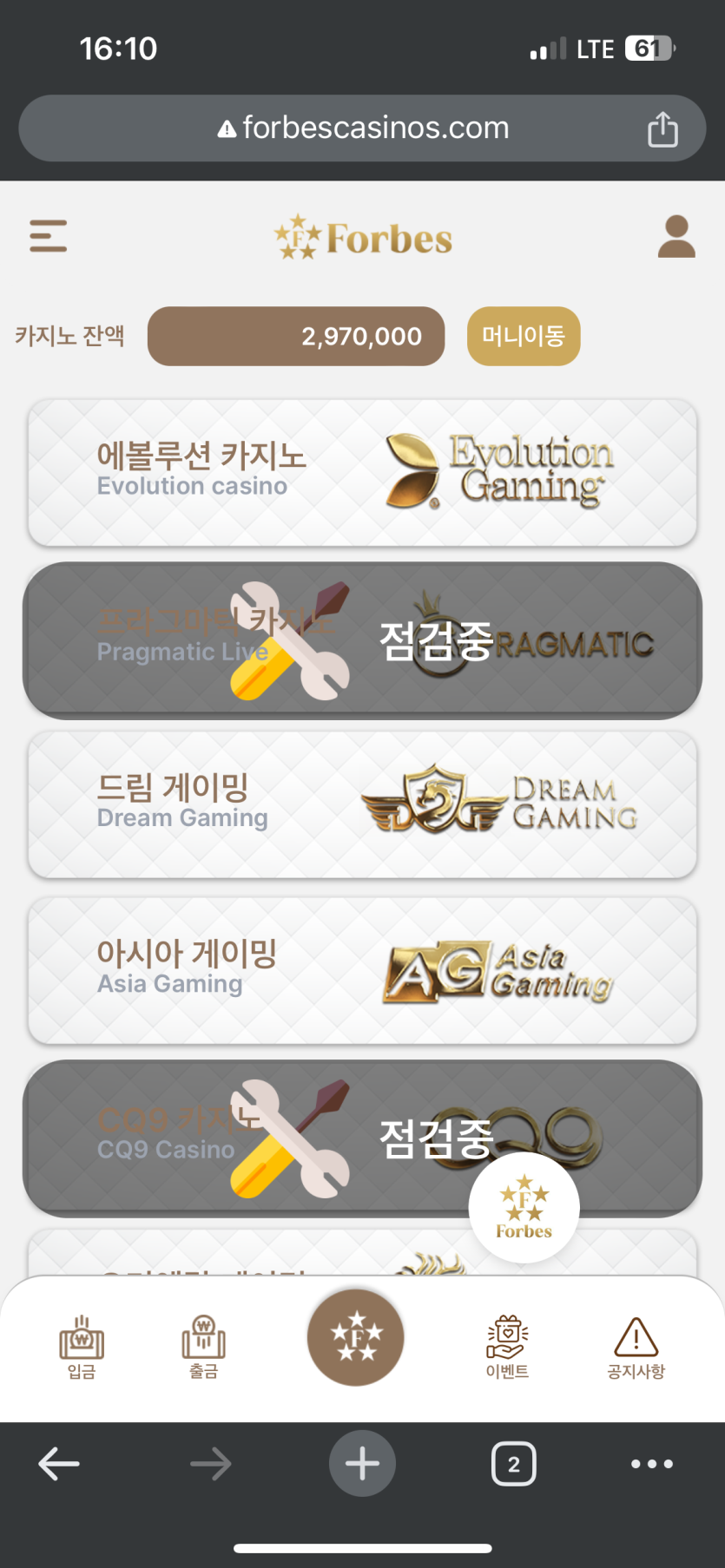Image resolution: width=725 pixels, height=1568 pixels.
Task: Tap the forbescasinos.com address bar
Action: (x=365, y=128)
